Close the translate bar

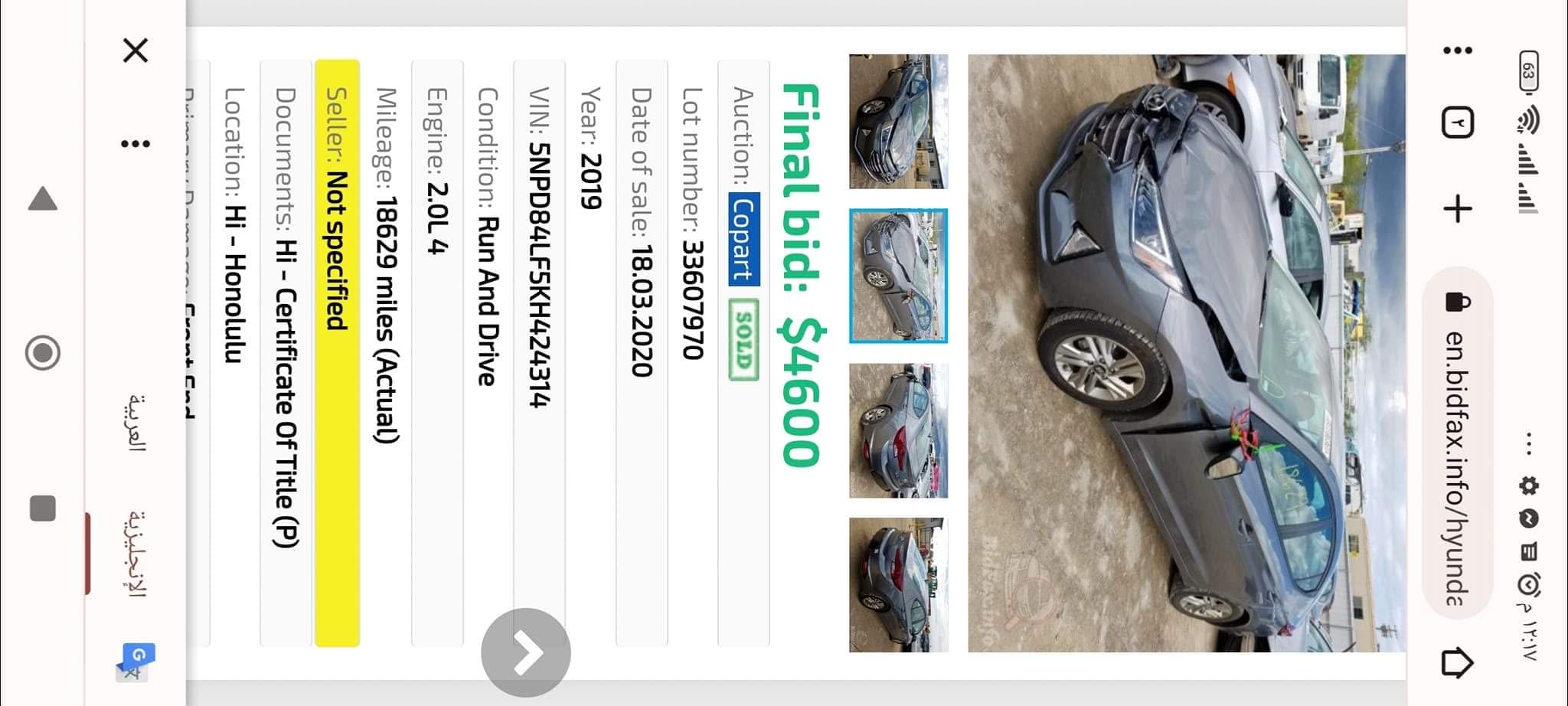tap(136, 51)
